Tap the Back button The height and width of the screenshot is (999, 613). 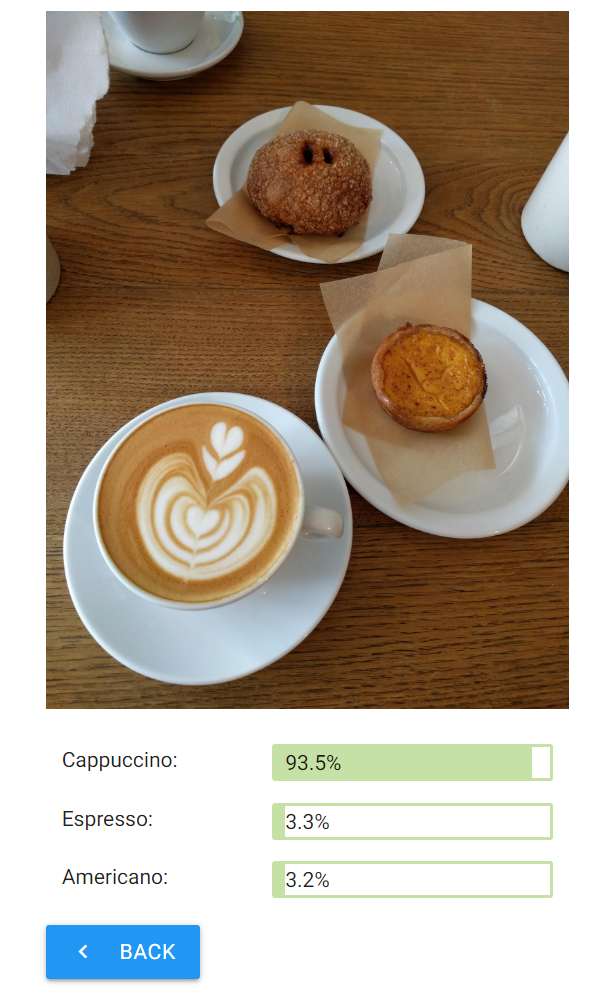click(x=123, y=952)
